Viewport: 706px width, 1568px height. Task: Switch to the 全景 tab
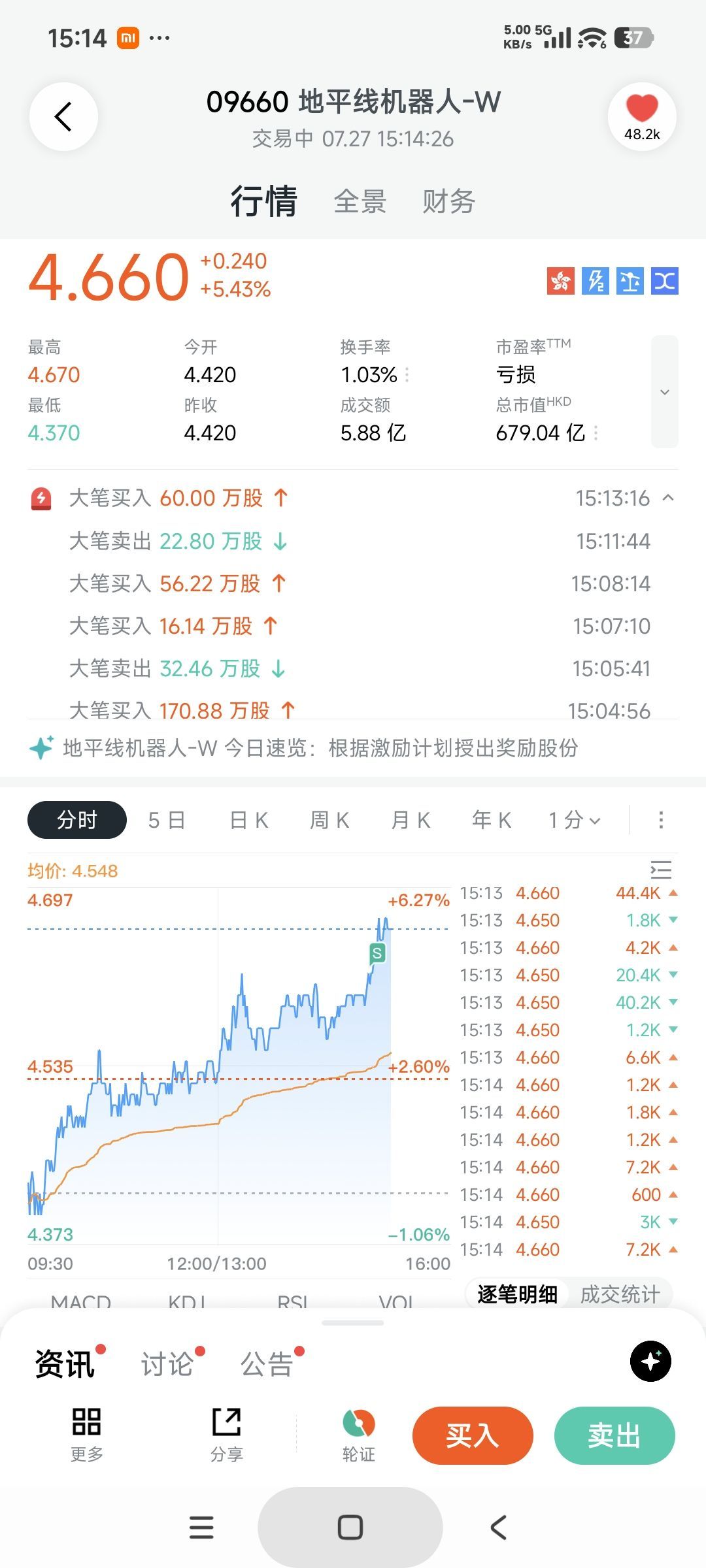pos(360,201)
